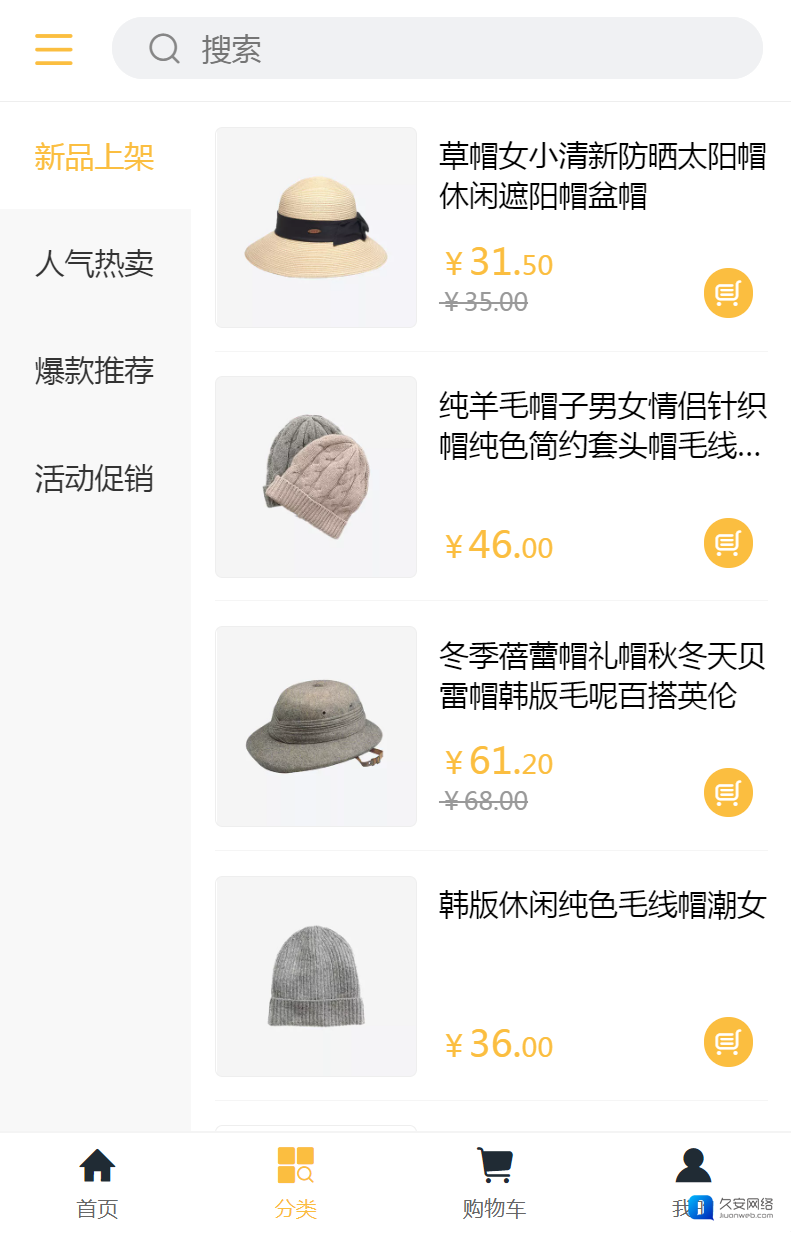This screenshot has height=1233, width=791.
Task: Select the 新品上架 category
Action: pyautogui.click(x=94, y=157)
